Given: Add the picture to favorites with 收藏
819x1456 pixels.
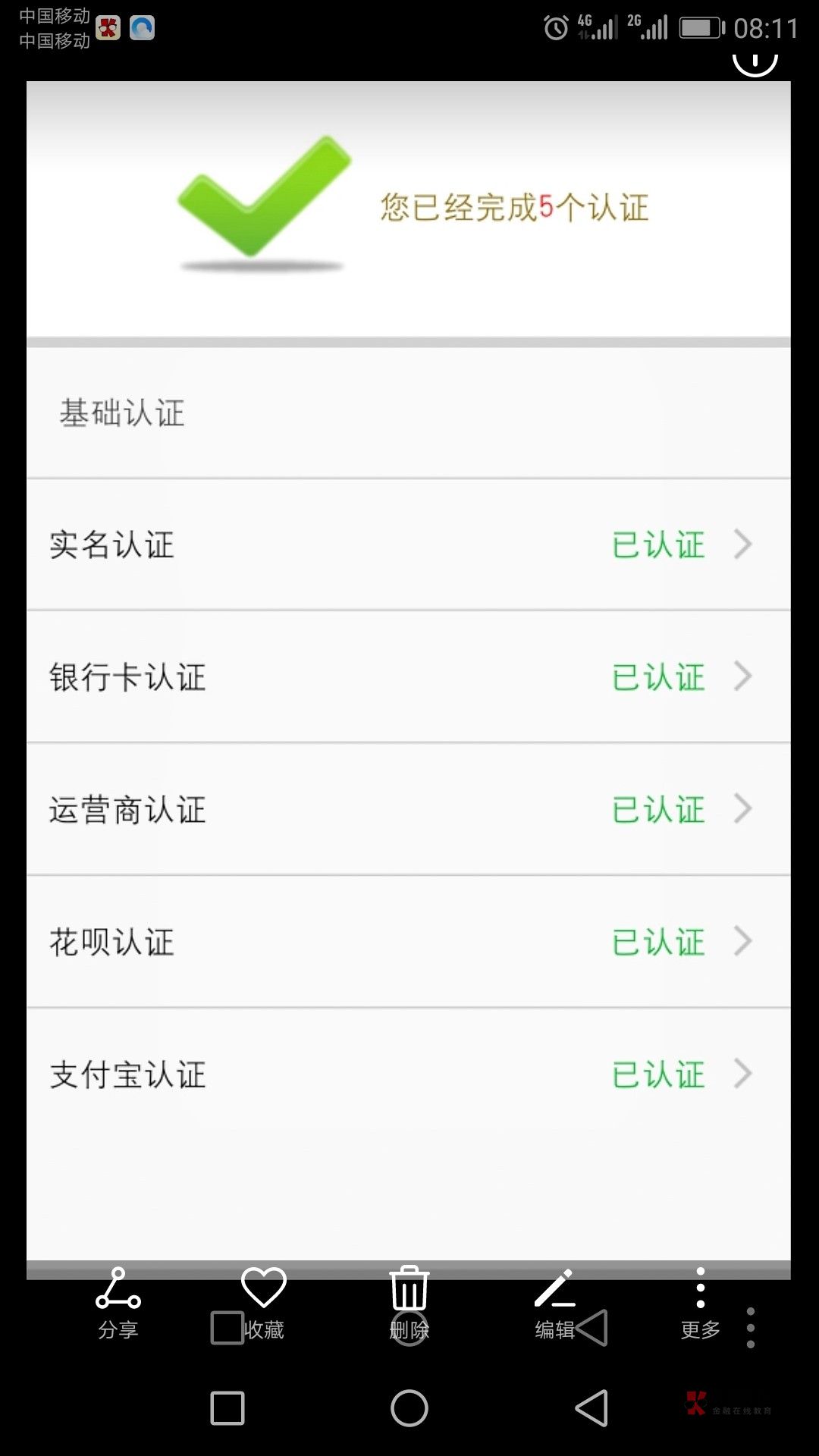Looking at the screenshot, I should (x=263, y=1303).
